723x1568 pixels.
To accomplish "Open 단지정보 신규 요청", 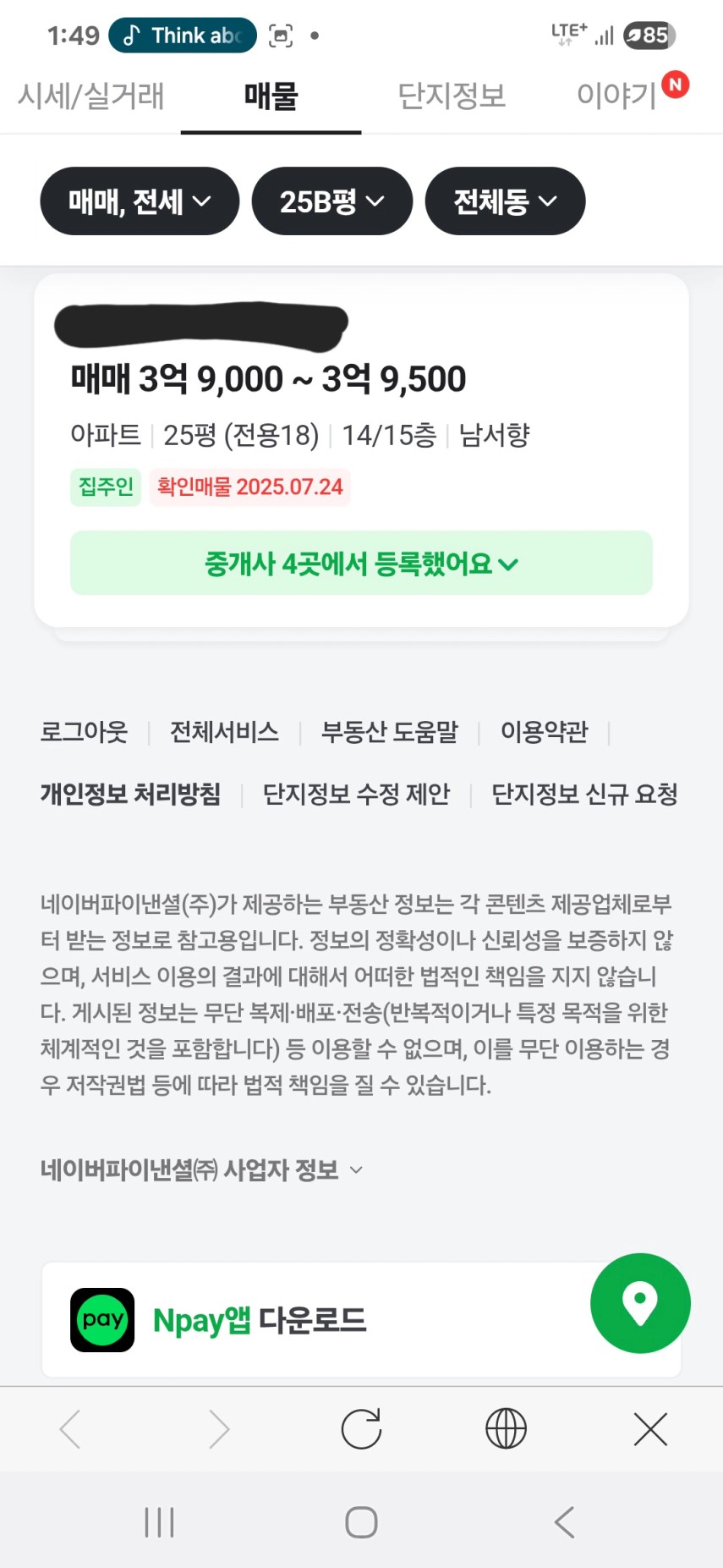I will 584,795.
